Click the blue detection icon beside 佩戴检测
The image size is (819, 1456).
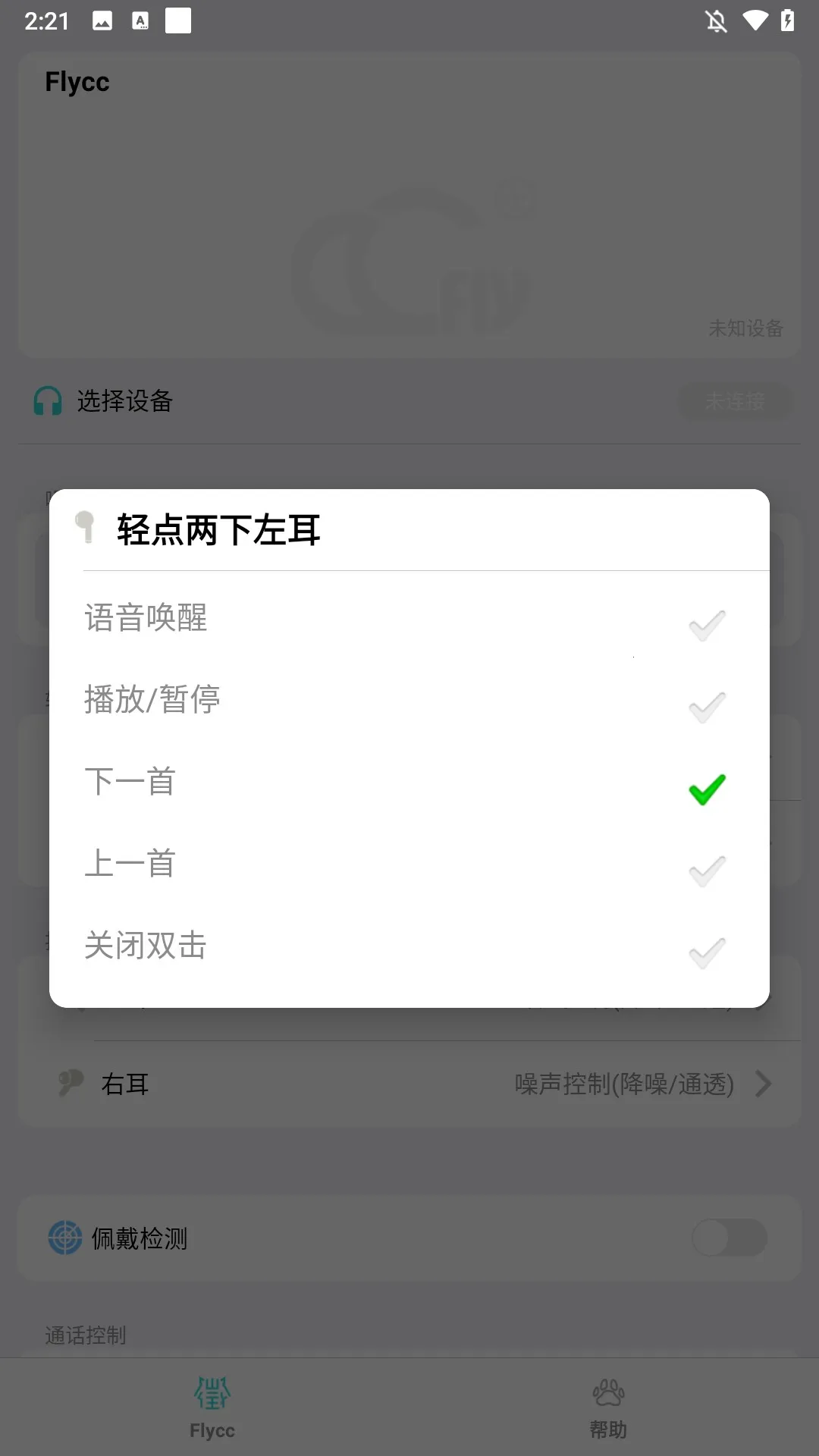pos(64,1237)
